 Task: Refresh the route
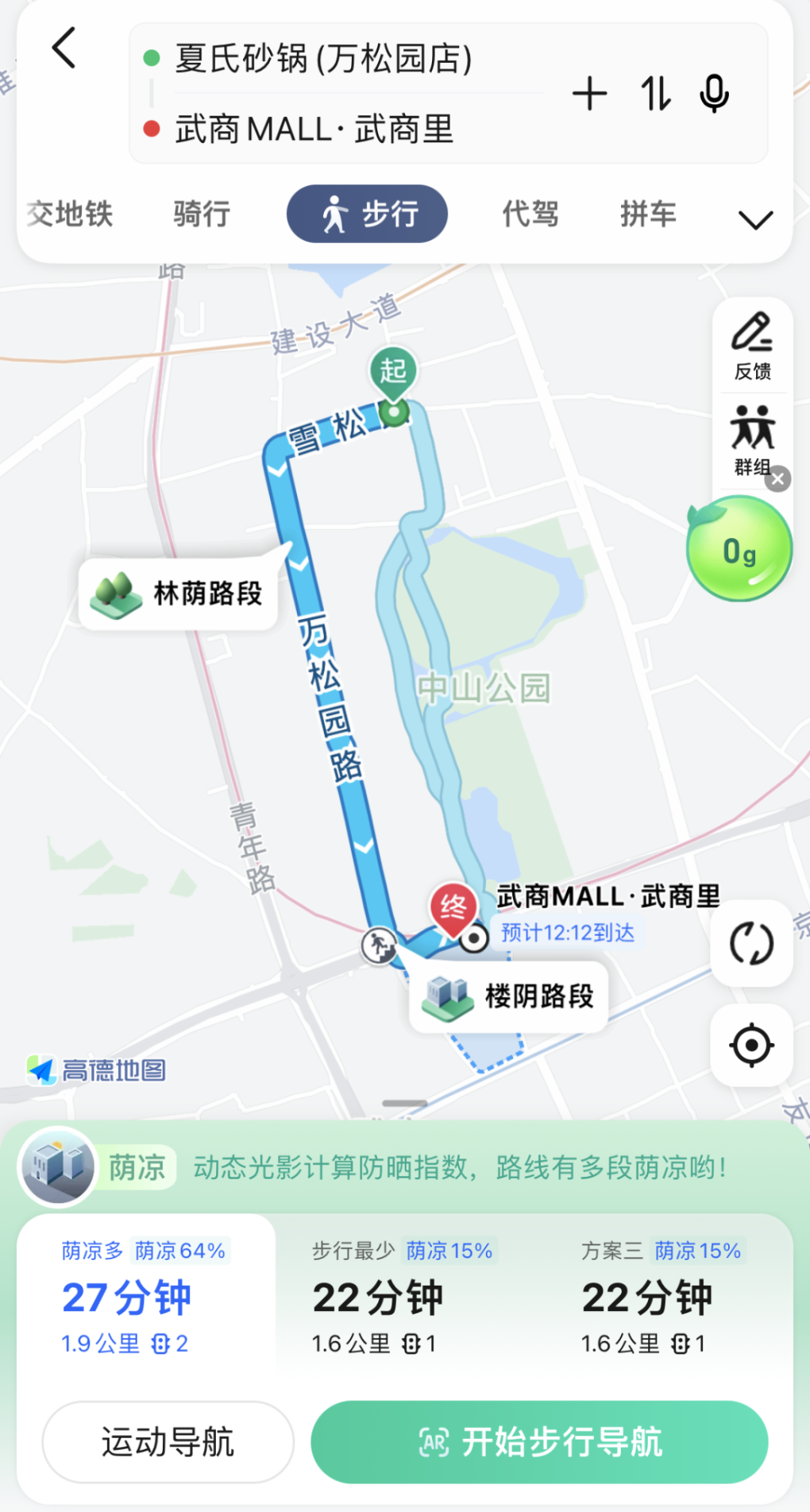coord(750,944)
